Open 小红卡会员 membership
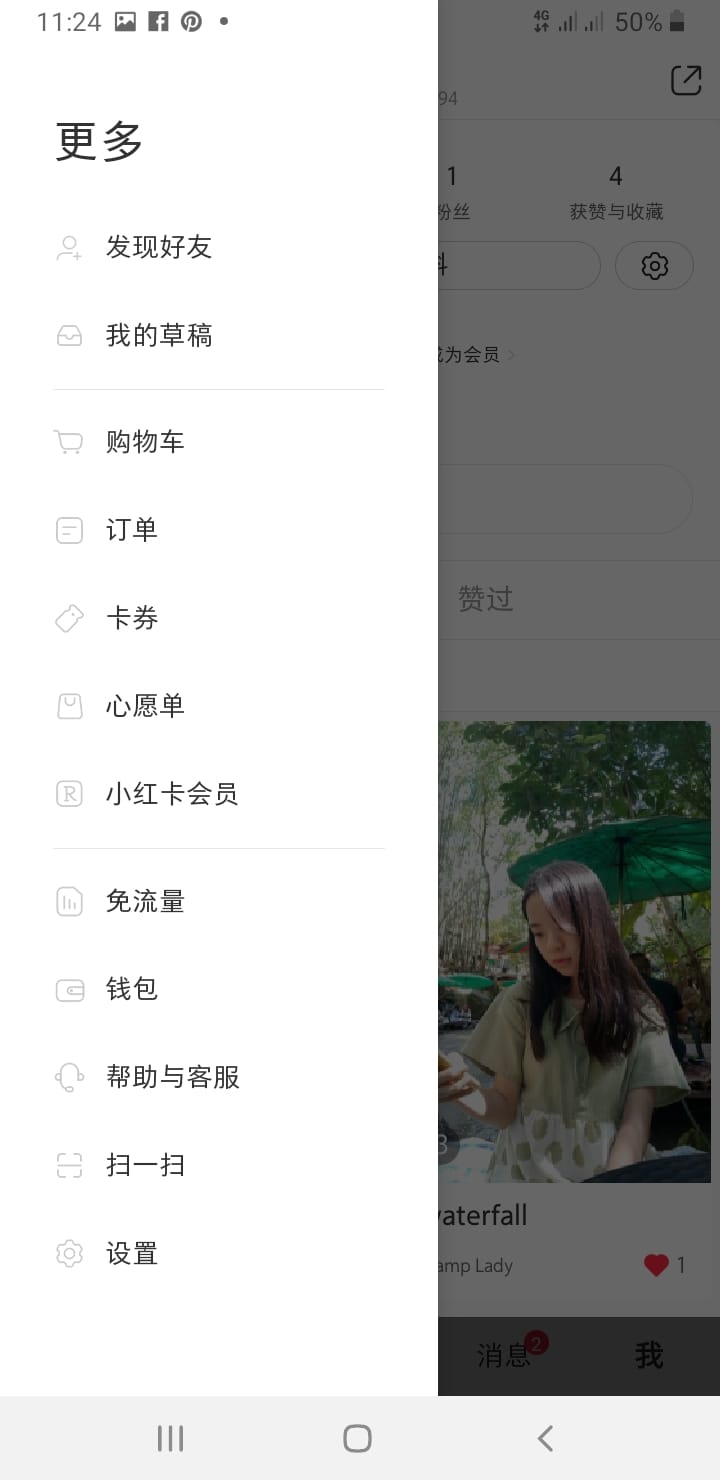720x1480 pixels. pyautogui.click(x=171, y=794)
